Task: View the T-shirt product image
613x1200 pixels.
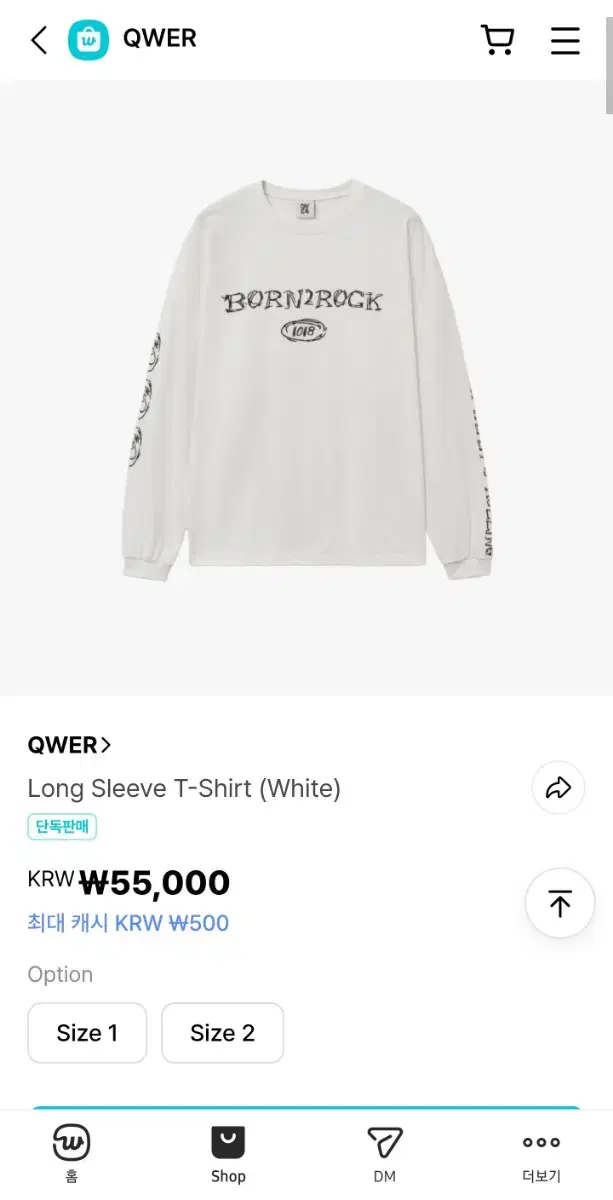Action: tap(306, 388)
